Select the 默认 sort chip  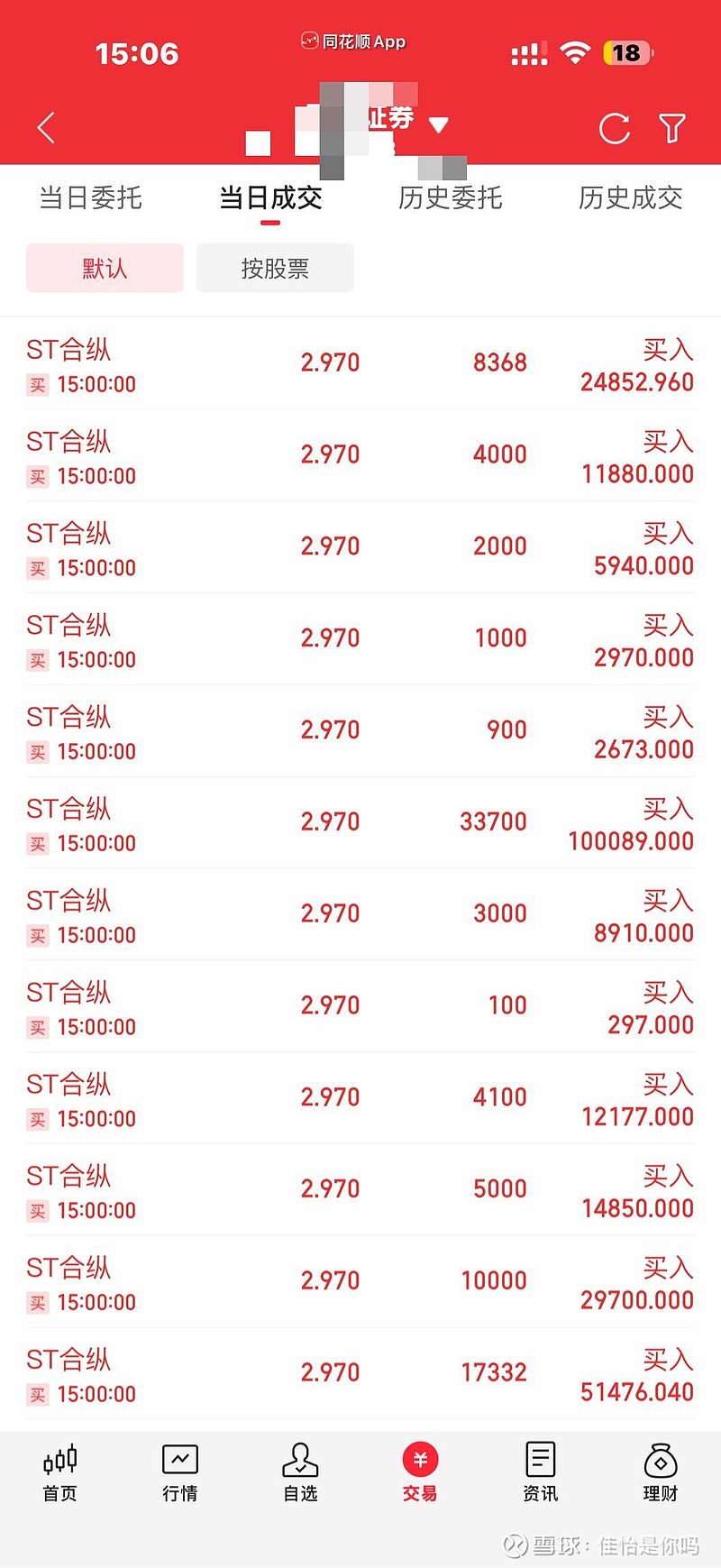[x=105, y=268]
